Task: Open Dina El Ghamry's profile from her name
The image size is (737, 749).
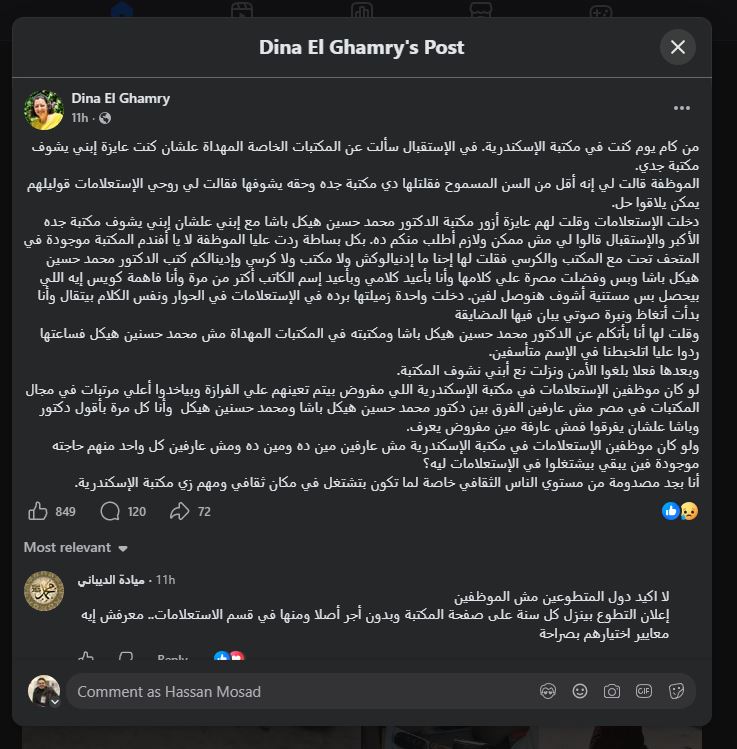Action: tap(120, 98)
